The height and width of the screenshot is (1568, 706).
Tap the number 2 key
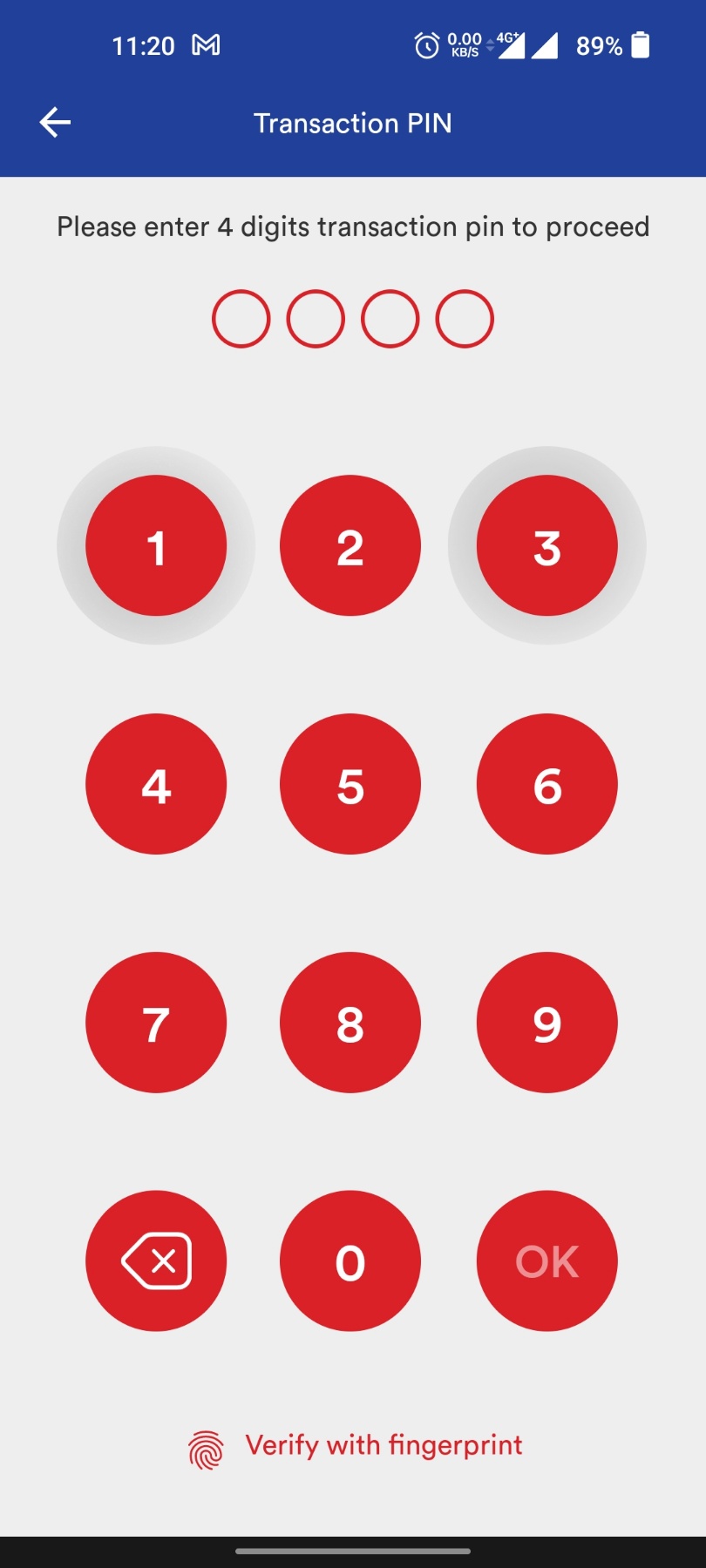tap(350, 546)
